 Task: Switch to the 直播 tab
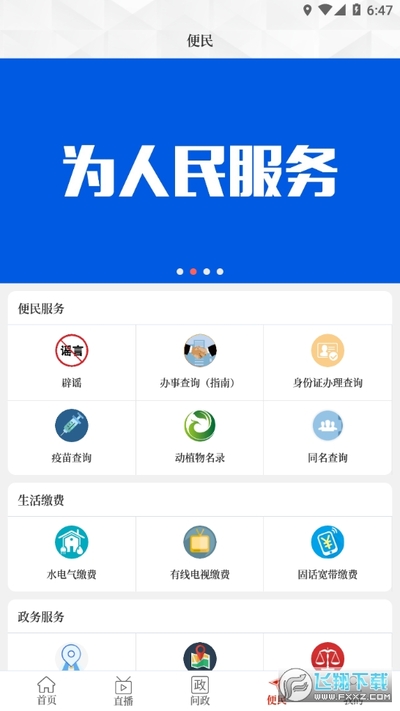point(123,691)
